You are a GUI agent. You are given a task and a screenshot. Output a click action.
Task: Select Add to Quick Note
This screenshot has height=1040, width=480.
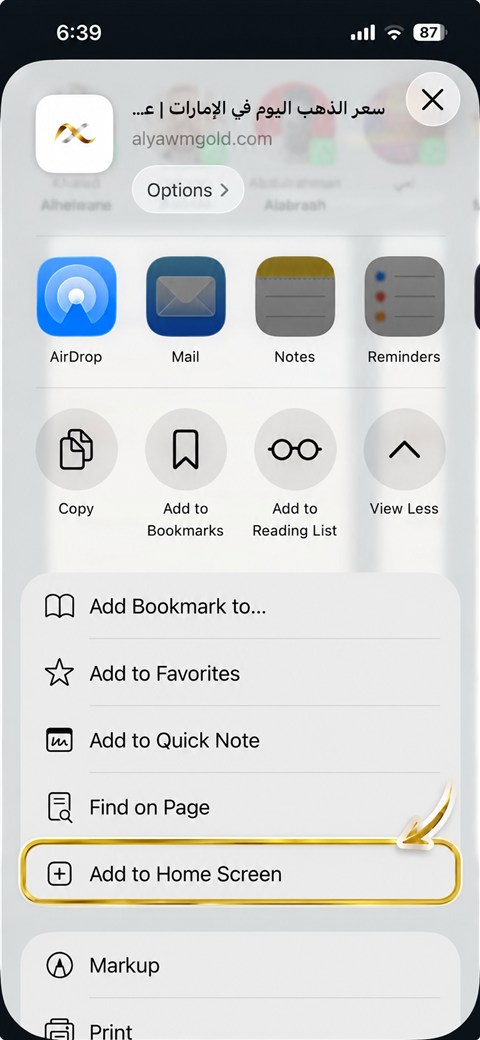click(240, 740)
